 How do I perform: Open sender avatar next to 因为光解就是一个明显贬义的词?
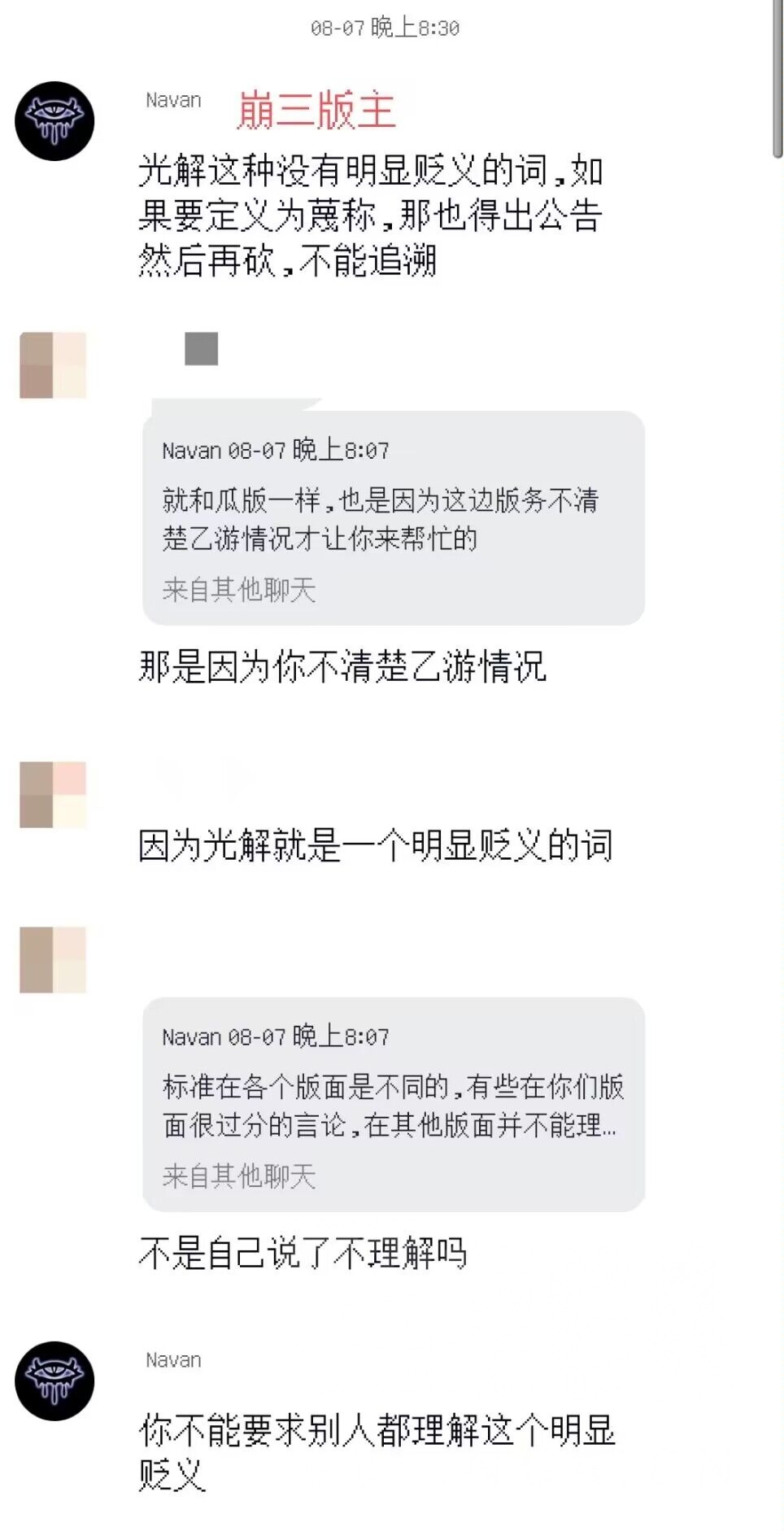53,795
